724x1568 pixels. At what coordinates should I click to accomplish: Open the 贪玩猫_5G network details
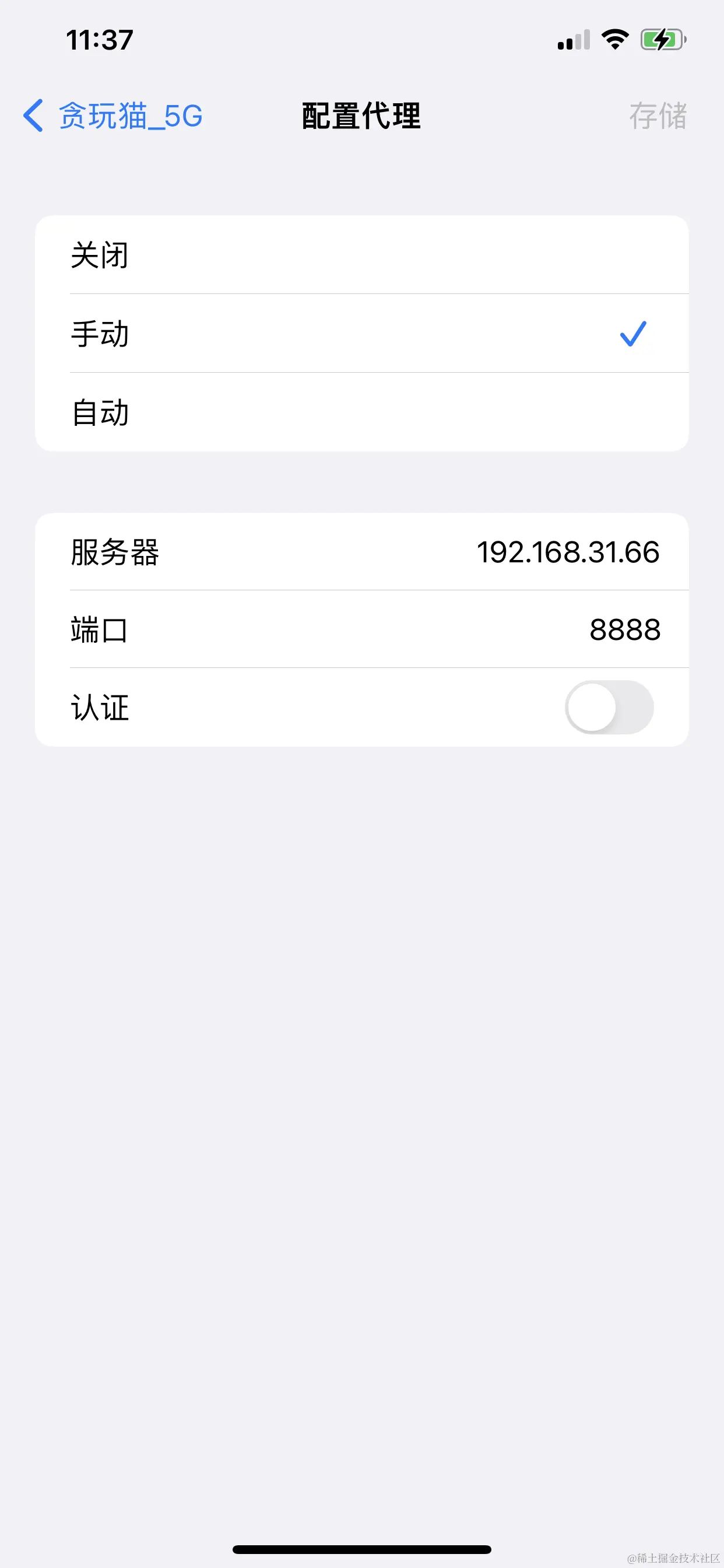(x=131, y=115)
